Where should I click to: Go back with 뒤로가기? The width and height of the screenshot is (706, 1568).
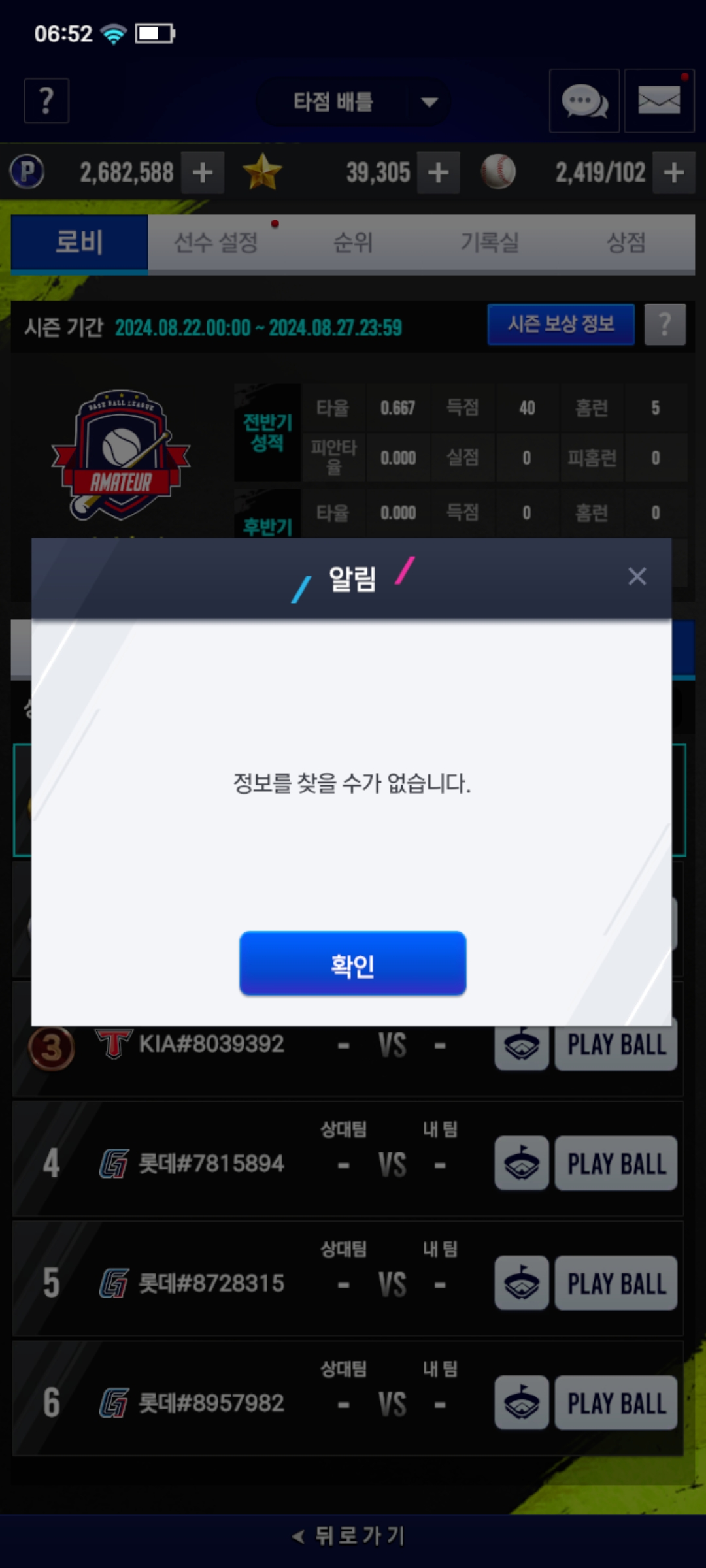tap(350, 1535)
